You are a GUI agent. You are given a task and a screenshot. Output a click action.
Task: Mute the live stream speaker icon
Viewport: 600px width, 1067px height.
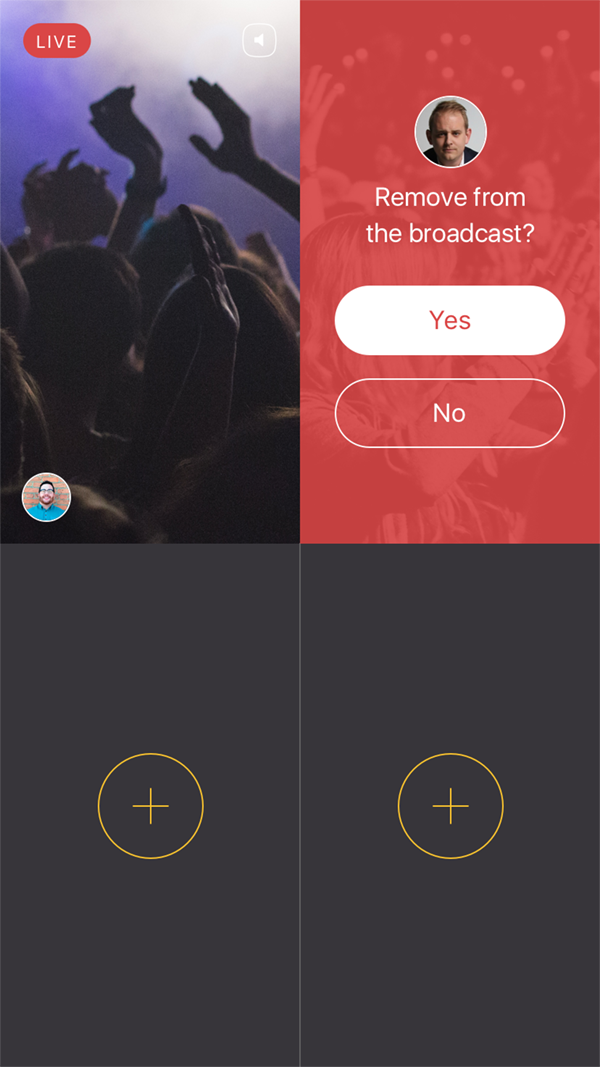259,40
